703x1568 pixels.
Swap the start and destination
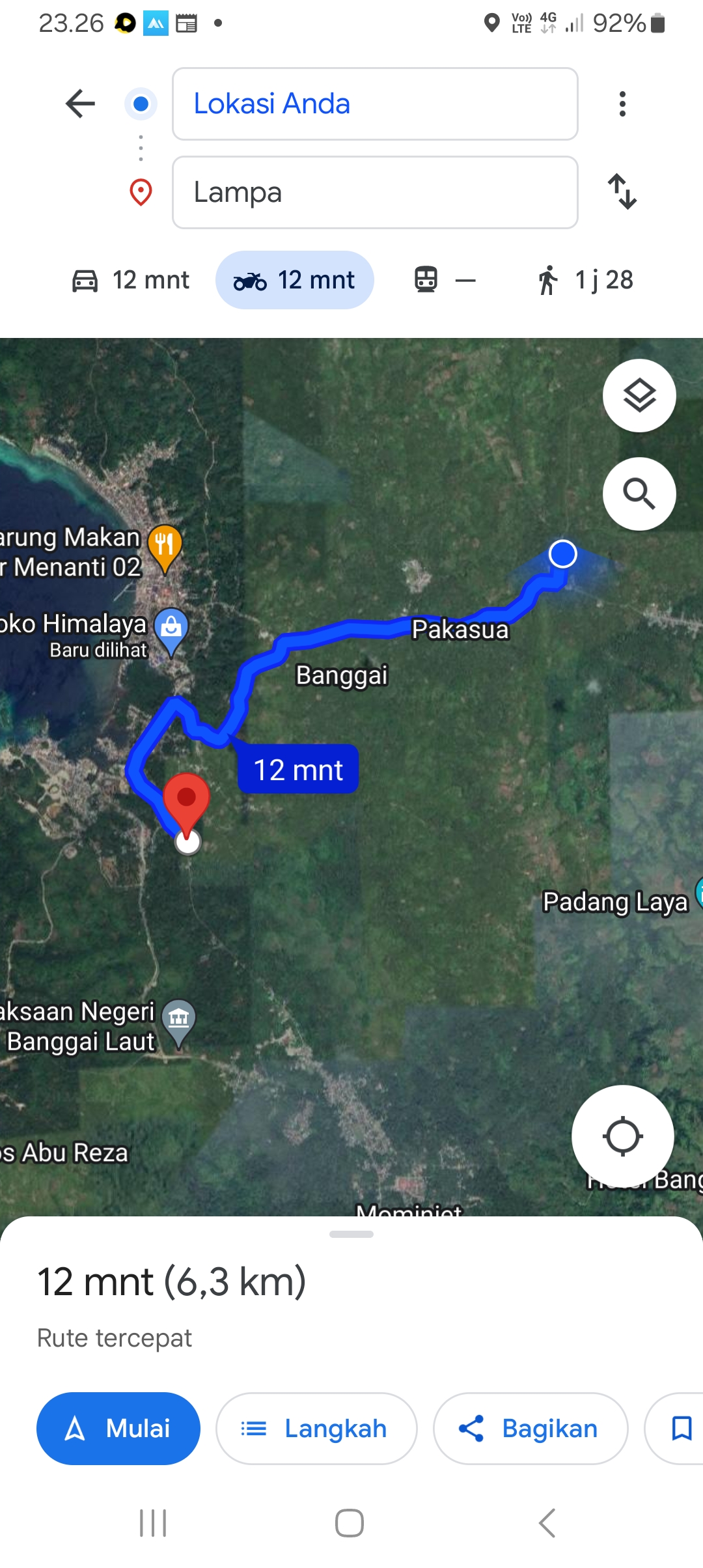[x=623, y=191]
